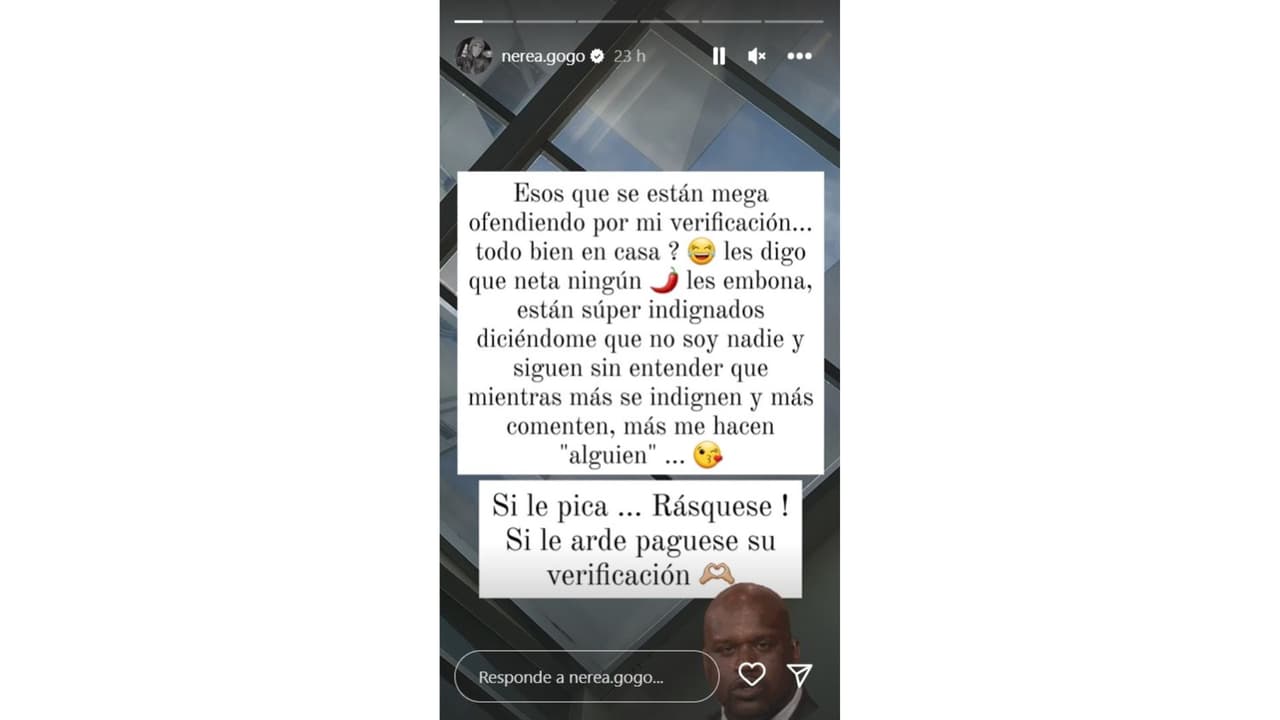Open the three-dot options menu
Image resolution: width=1280 pixels, height=720 pixels.
[x=799, y=56]
